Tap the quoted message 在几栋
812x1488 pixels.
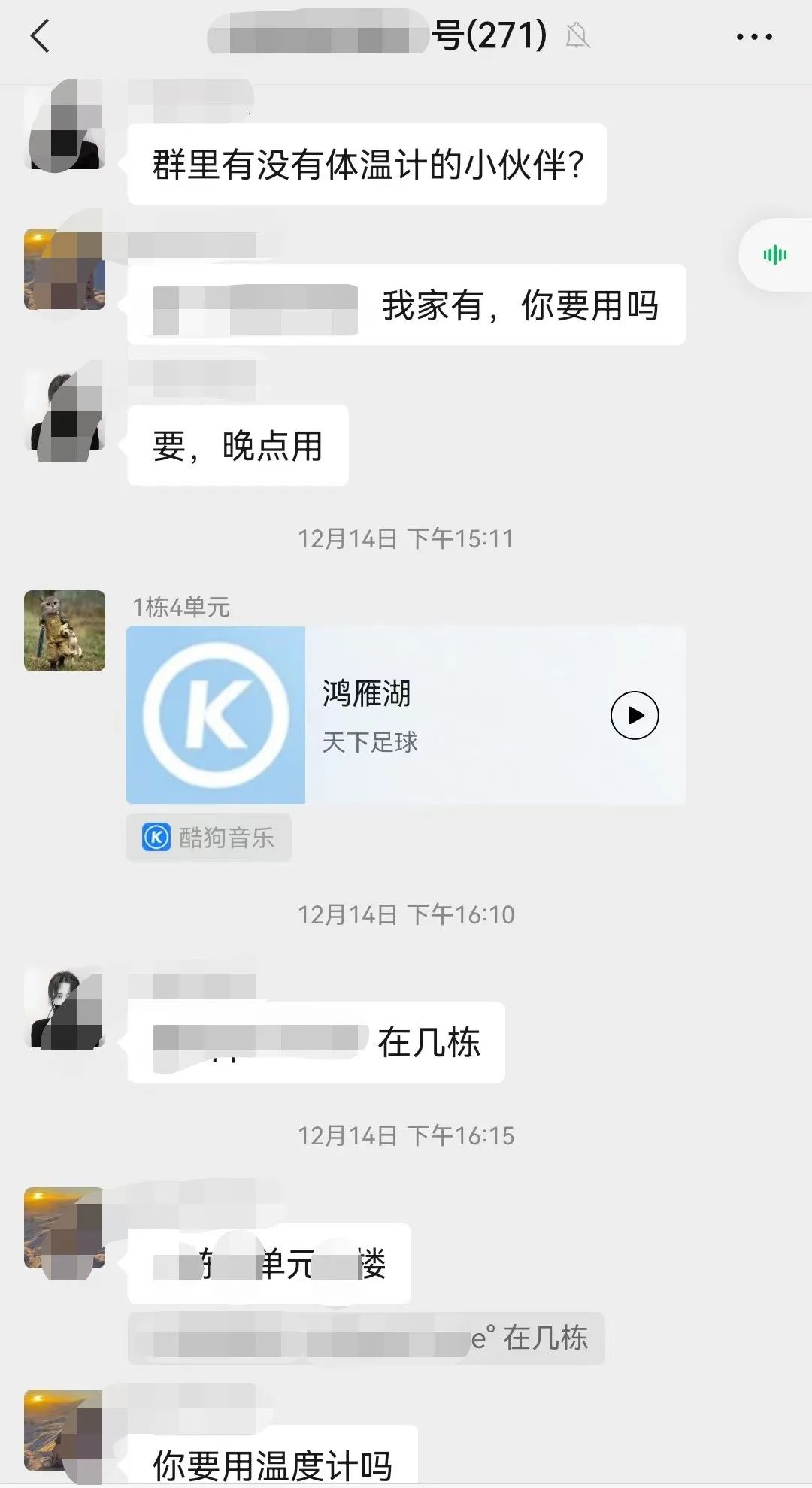pyautogui.click(x=366, y=1338)
